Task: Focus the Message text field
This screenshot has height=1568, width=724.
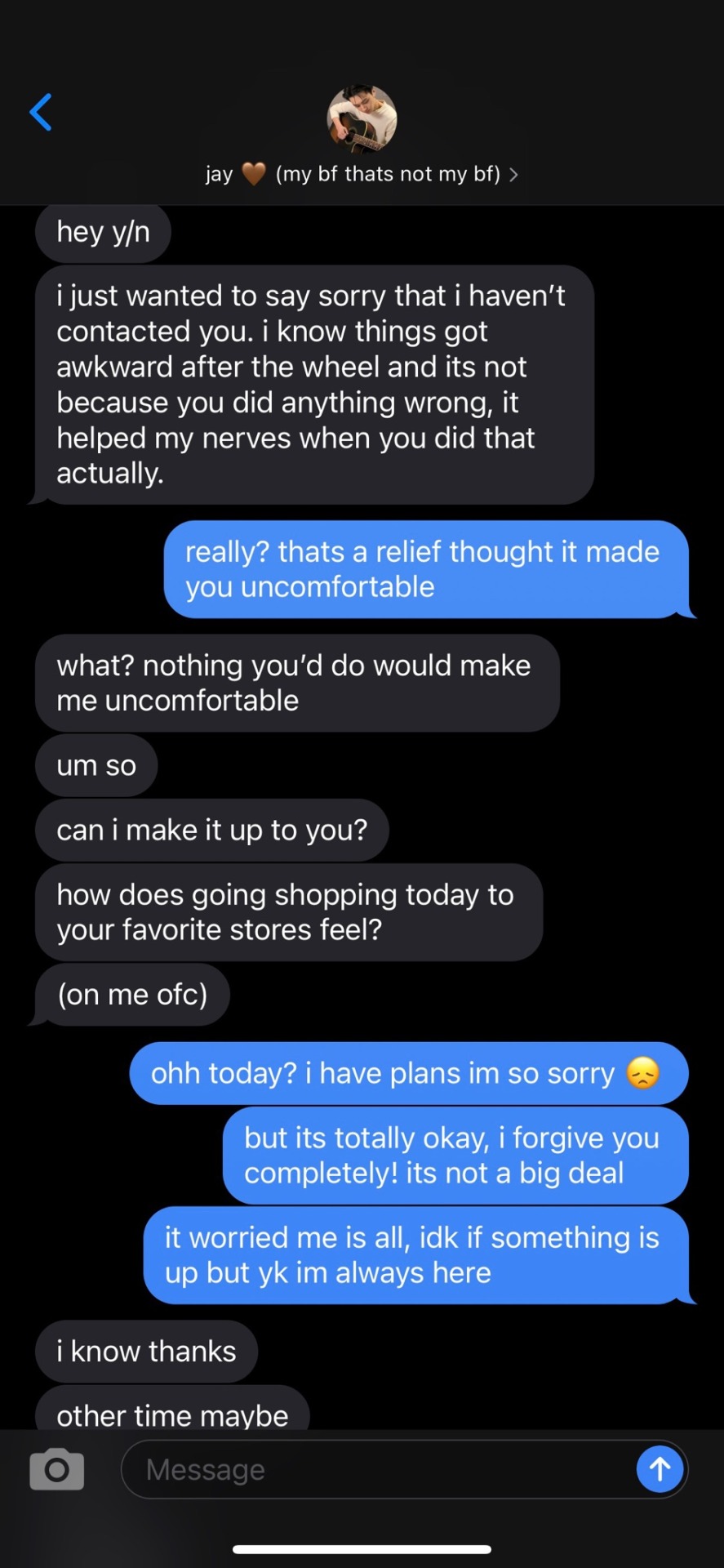Action: (x=375, y=1469)
